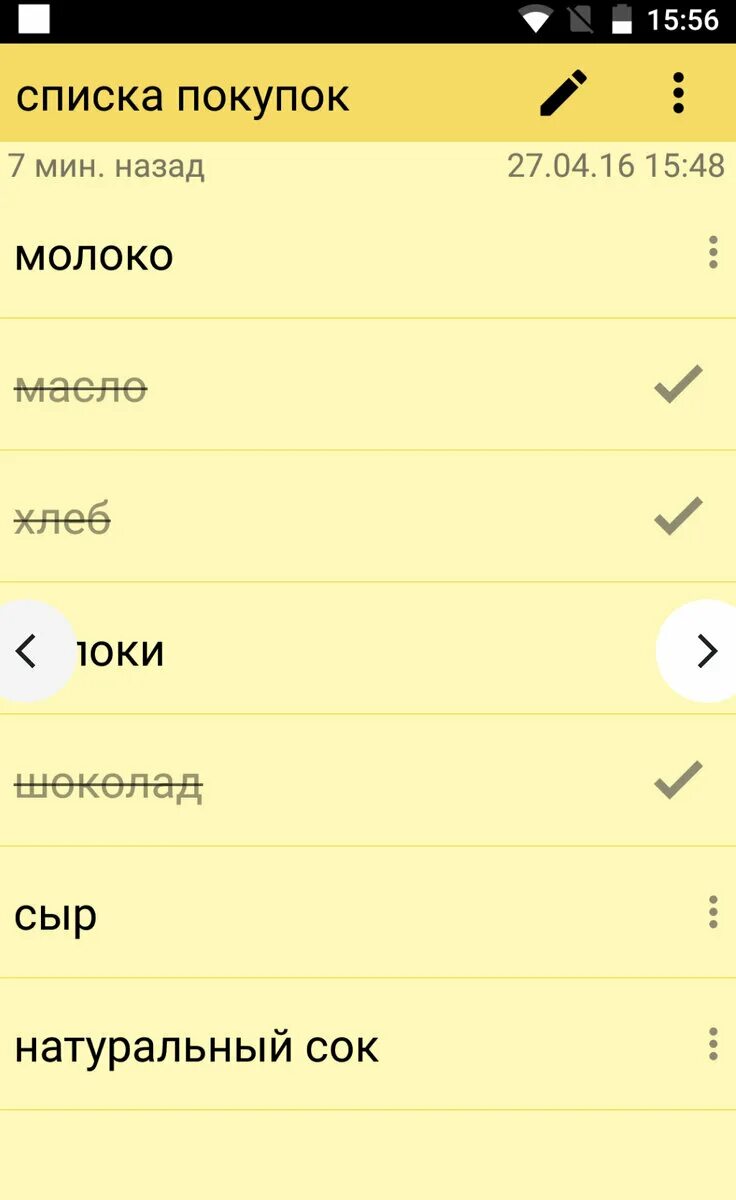Viewport: 736px width, 1200px height.
Task: Uncheck the хлеб item checkmark
Action: (678, 517)
